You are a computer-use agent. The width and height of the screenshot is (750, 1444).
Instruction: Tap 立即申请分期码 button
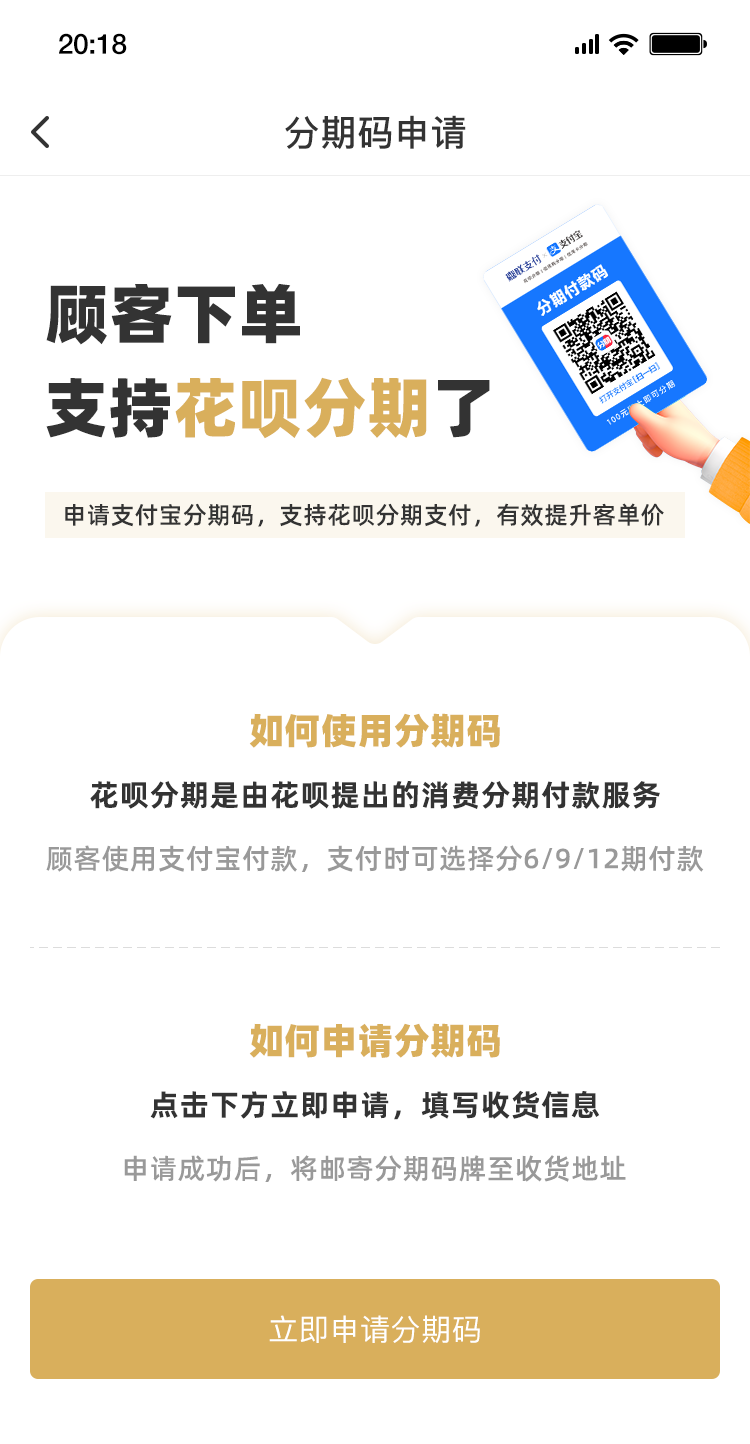tap(375, 1329)
